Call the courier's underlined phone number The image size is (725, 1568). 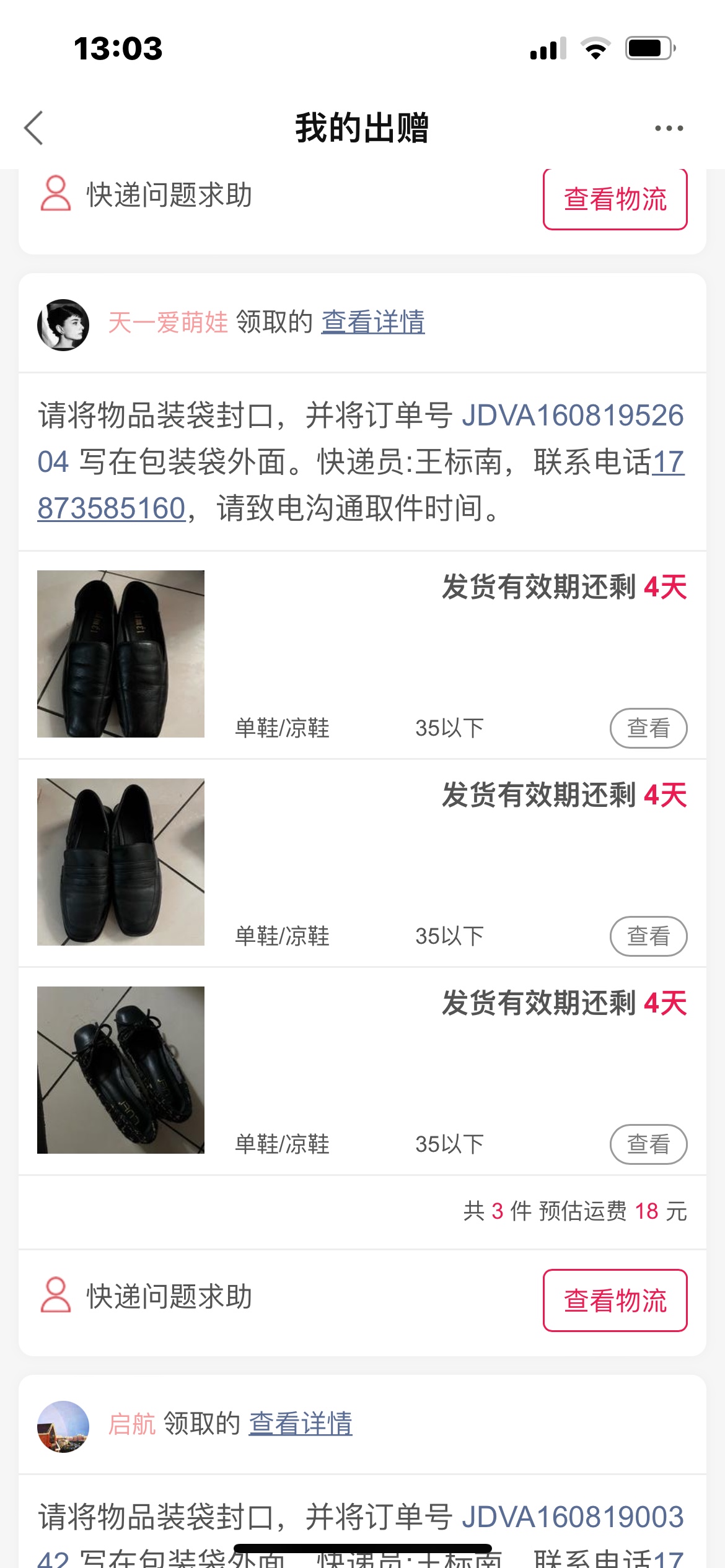coord(112,508)
